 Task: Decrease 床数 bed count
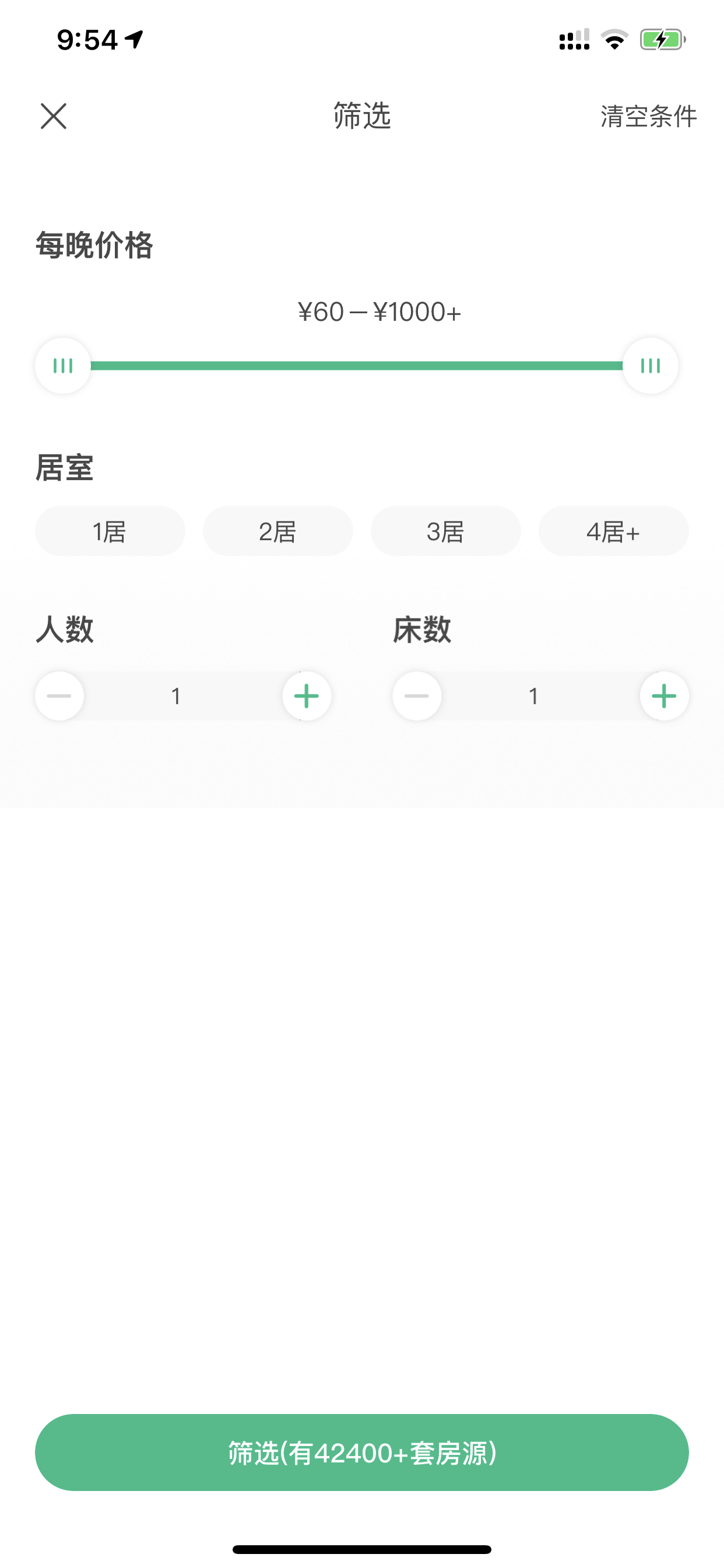(x=417, y=696)
